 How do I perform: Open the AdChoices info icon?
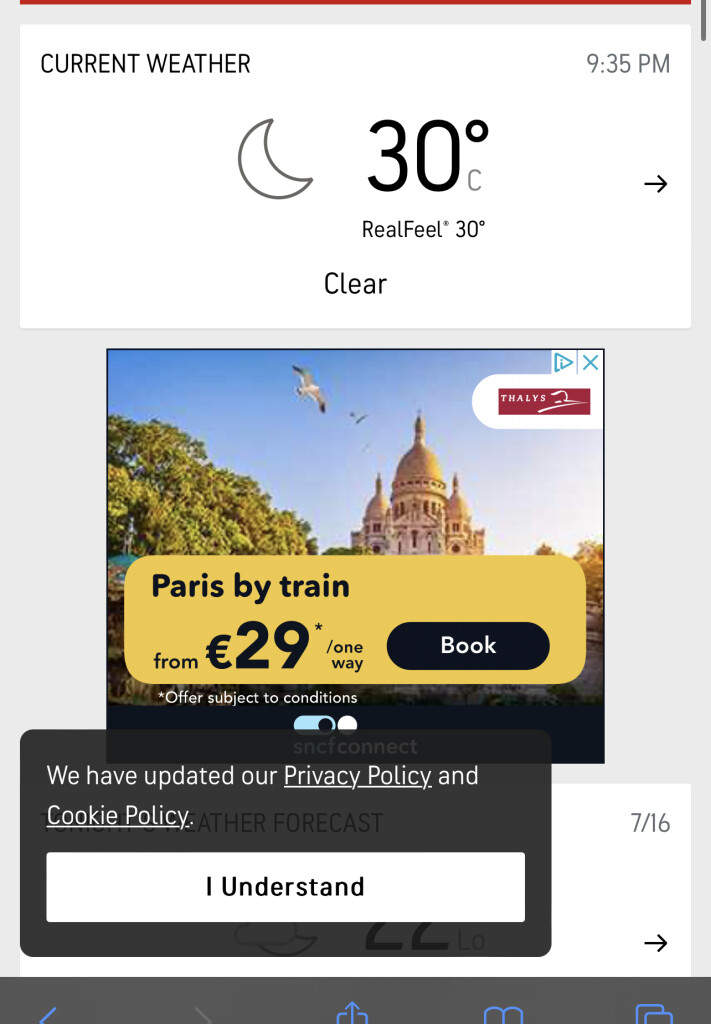click(564, 362)
